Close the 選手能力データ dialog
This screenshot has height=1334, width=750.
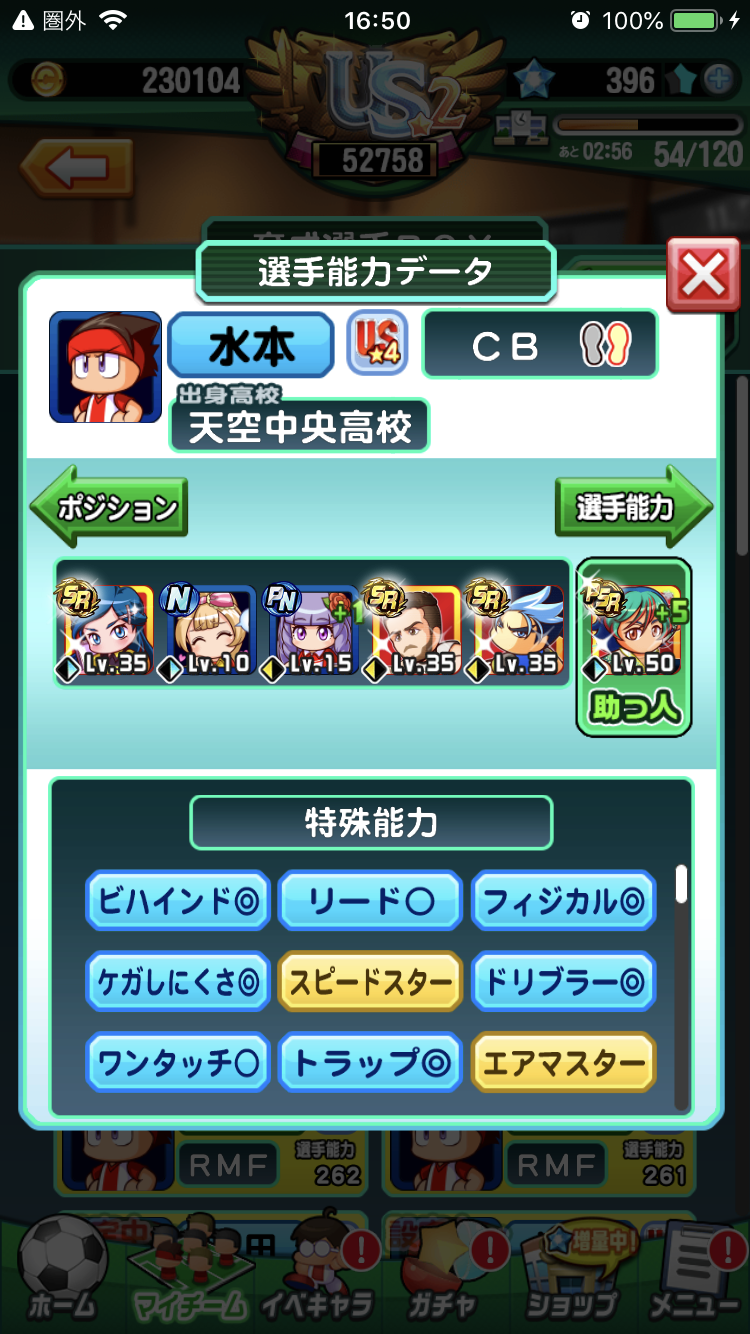[x=703, y=275]
